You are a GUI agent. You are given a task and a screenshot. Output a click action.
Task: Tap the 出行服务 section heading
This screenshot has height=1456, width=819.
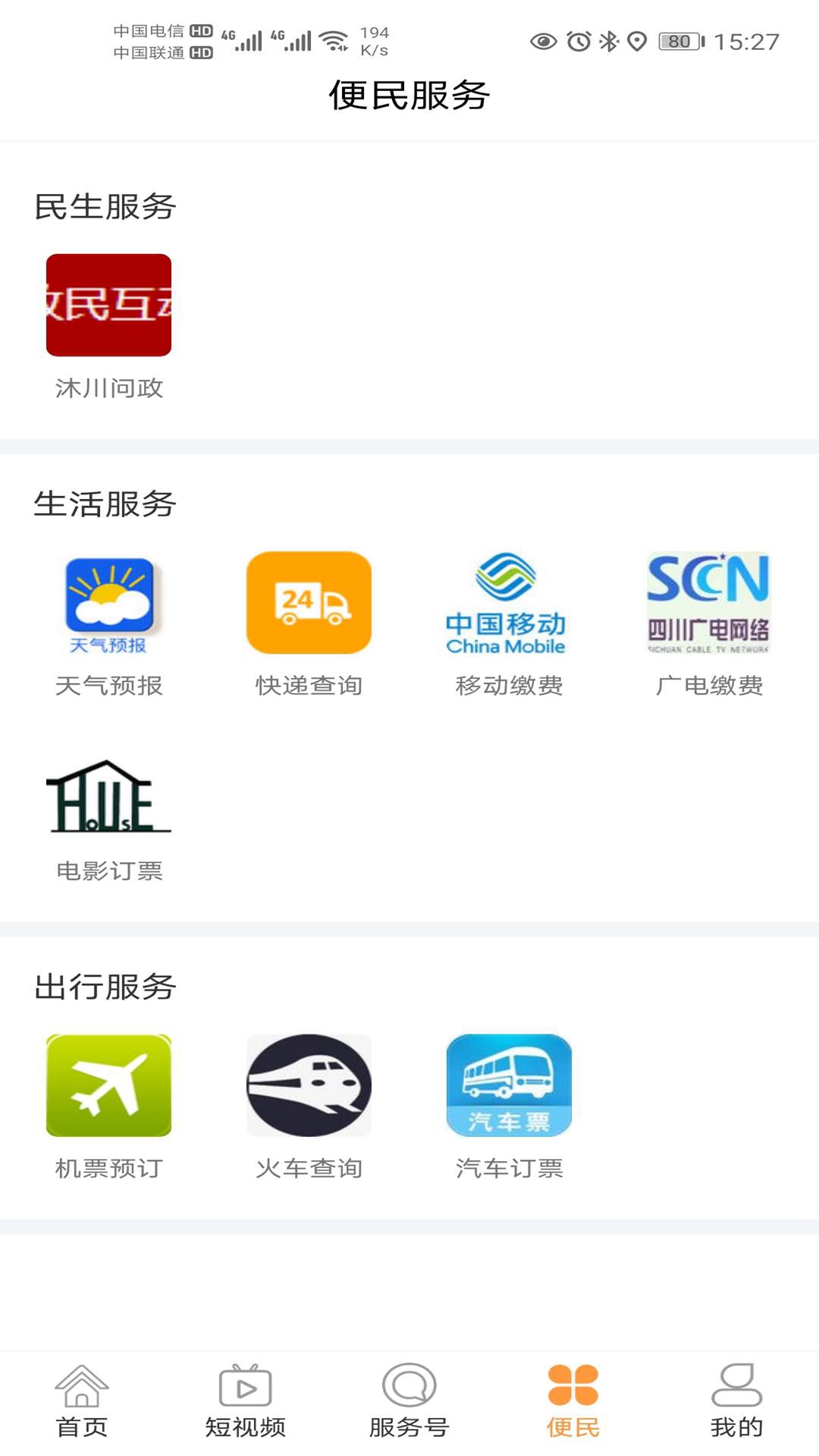coord(106,986)
